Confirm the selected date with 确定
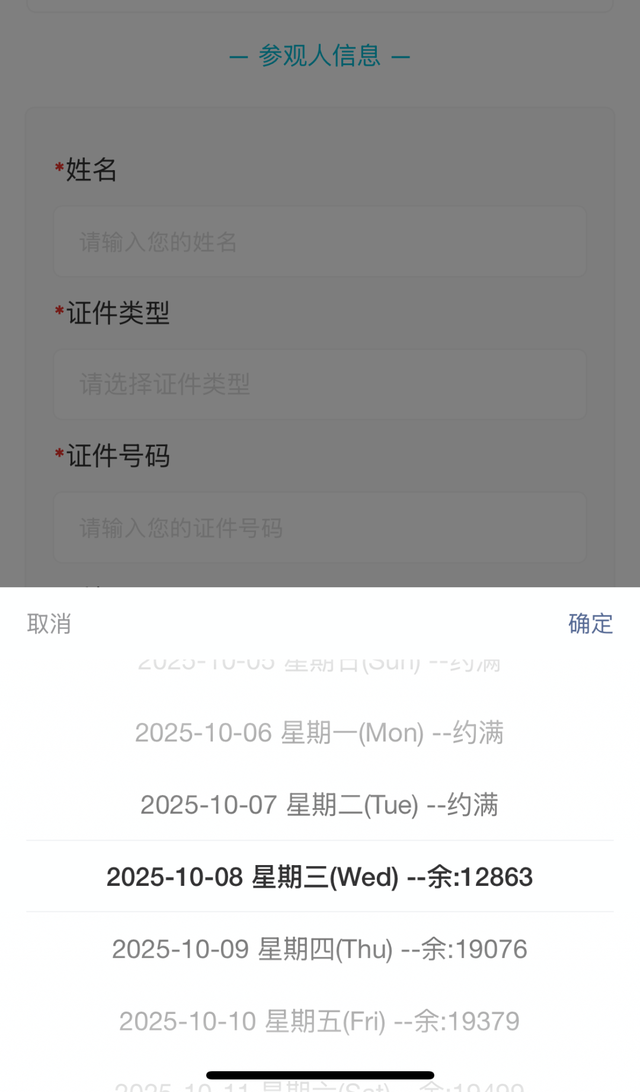 [590, 624]
